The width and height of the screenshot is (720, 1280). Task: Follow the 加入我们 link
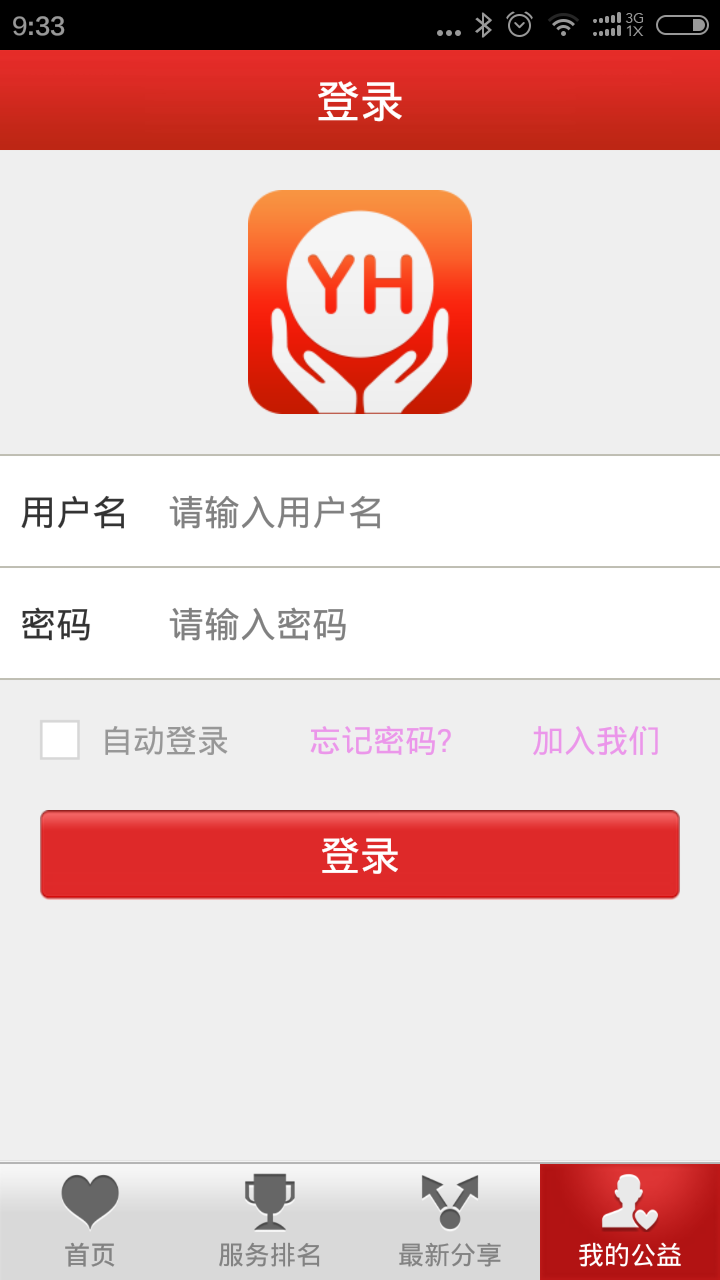tap(596, 741)
